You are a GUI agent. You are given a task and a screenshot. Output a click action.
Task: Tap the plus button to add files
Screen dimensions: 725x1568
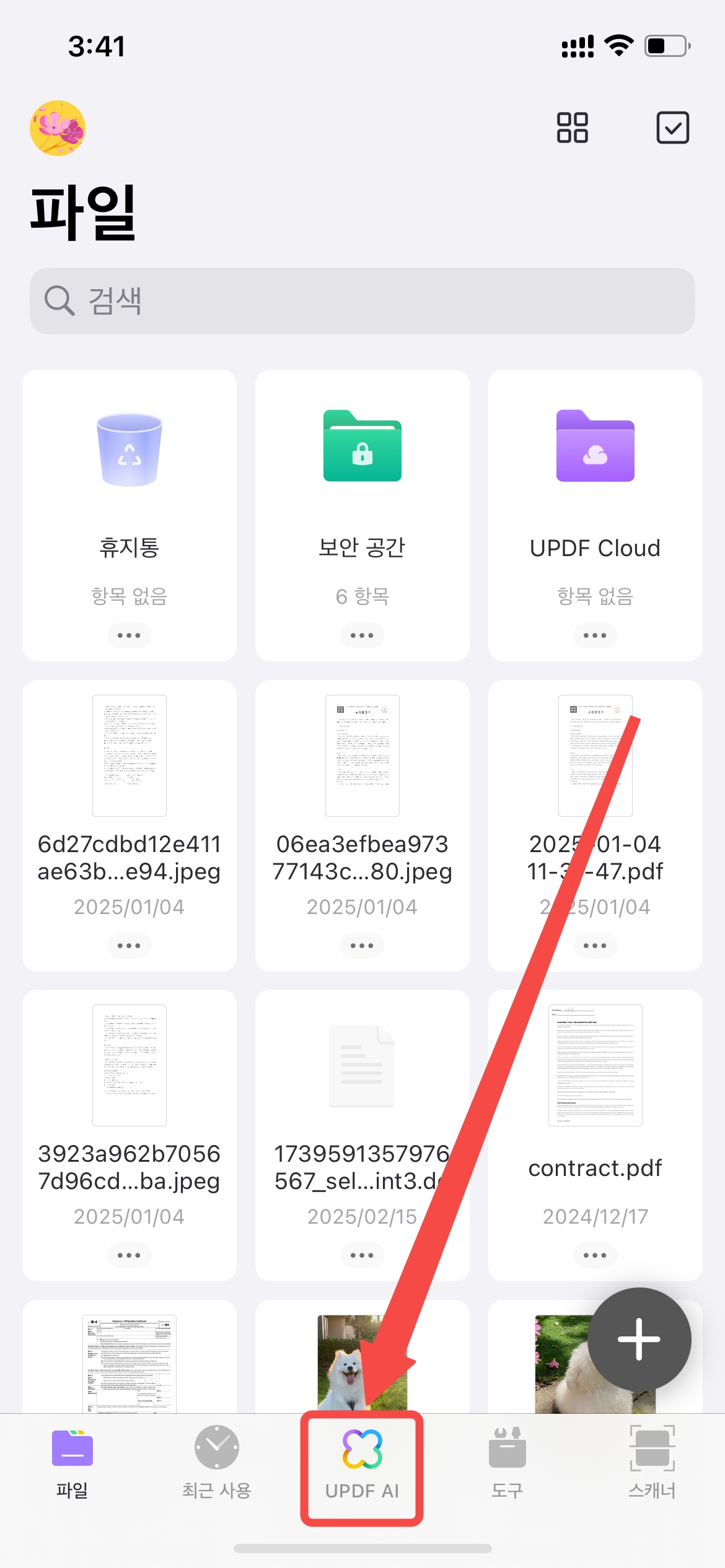[639, 1340]
